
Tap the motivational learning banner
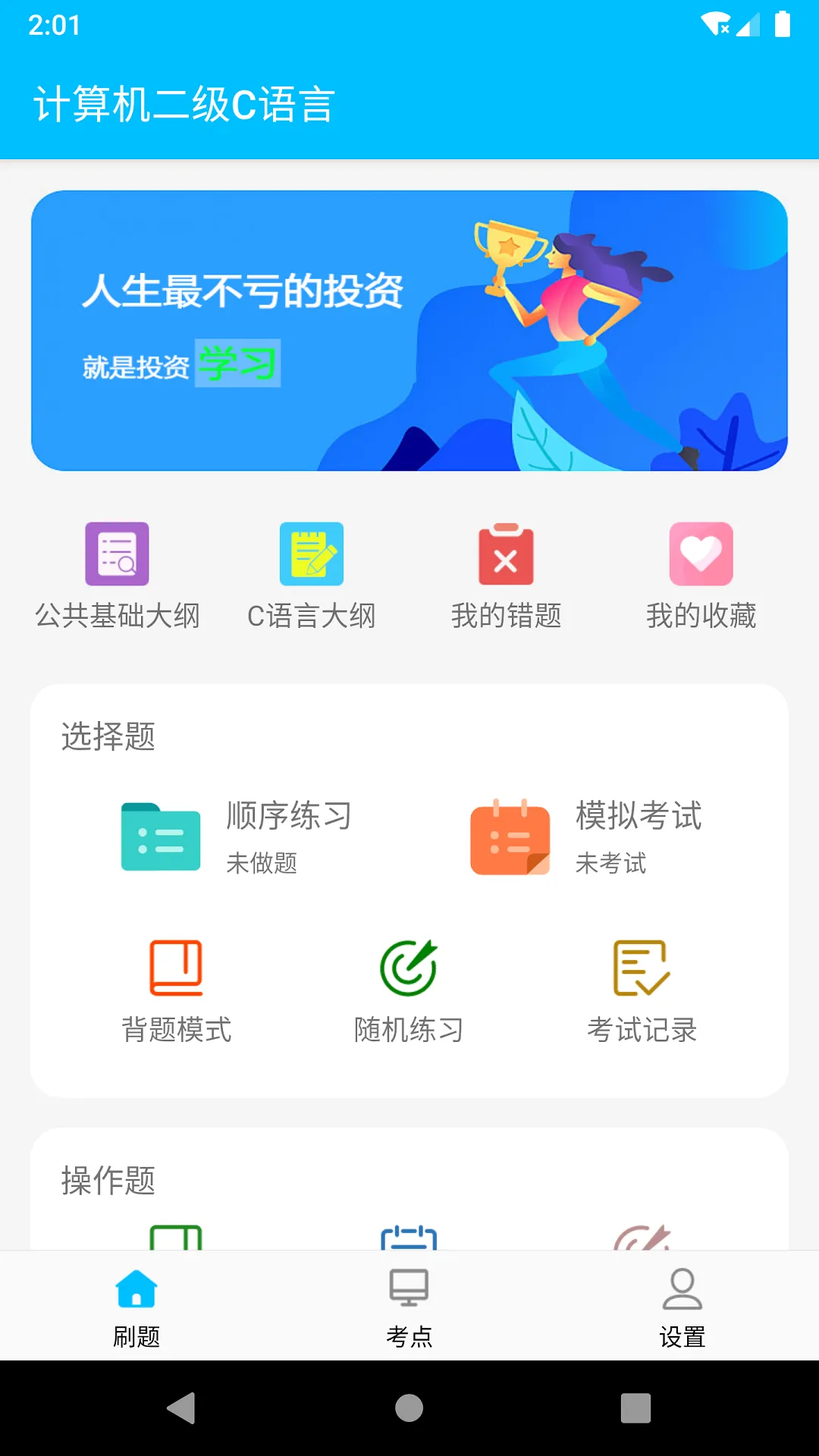pos(409,331)
